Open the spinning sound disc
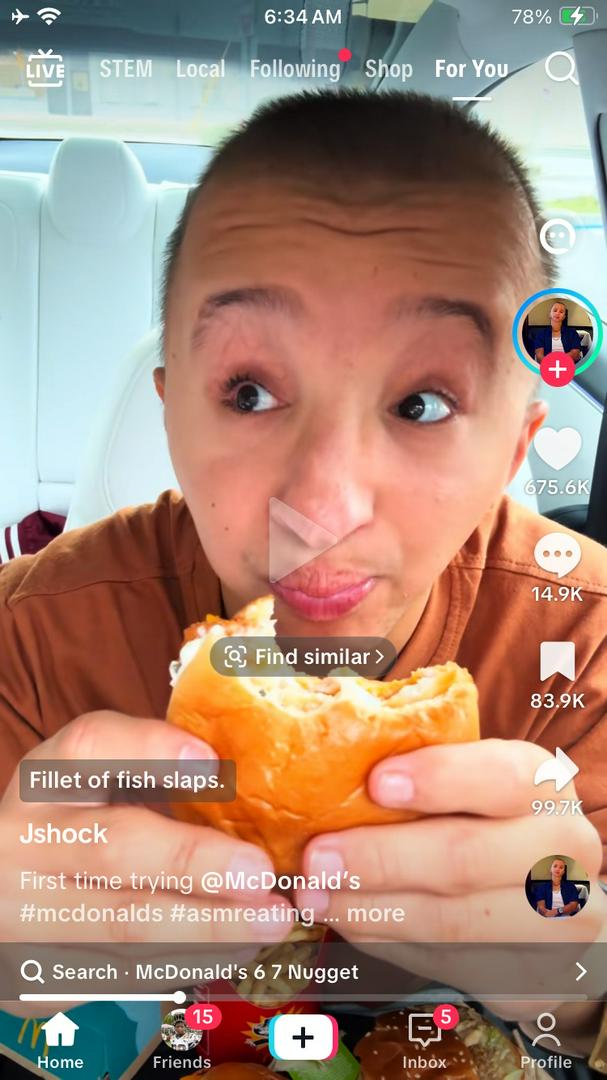Screen dimensions: 607x1080 tap(557, 886)
